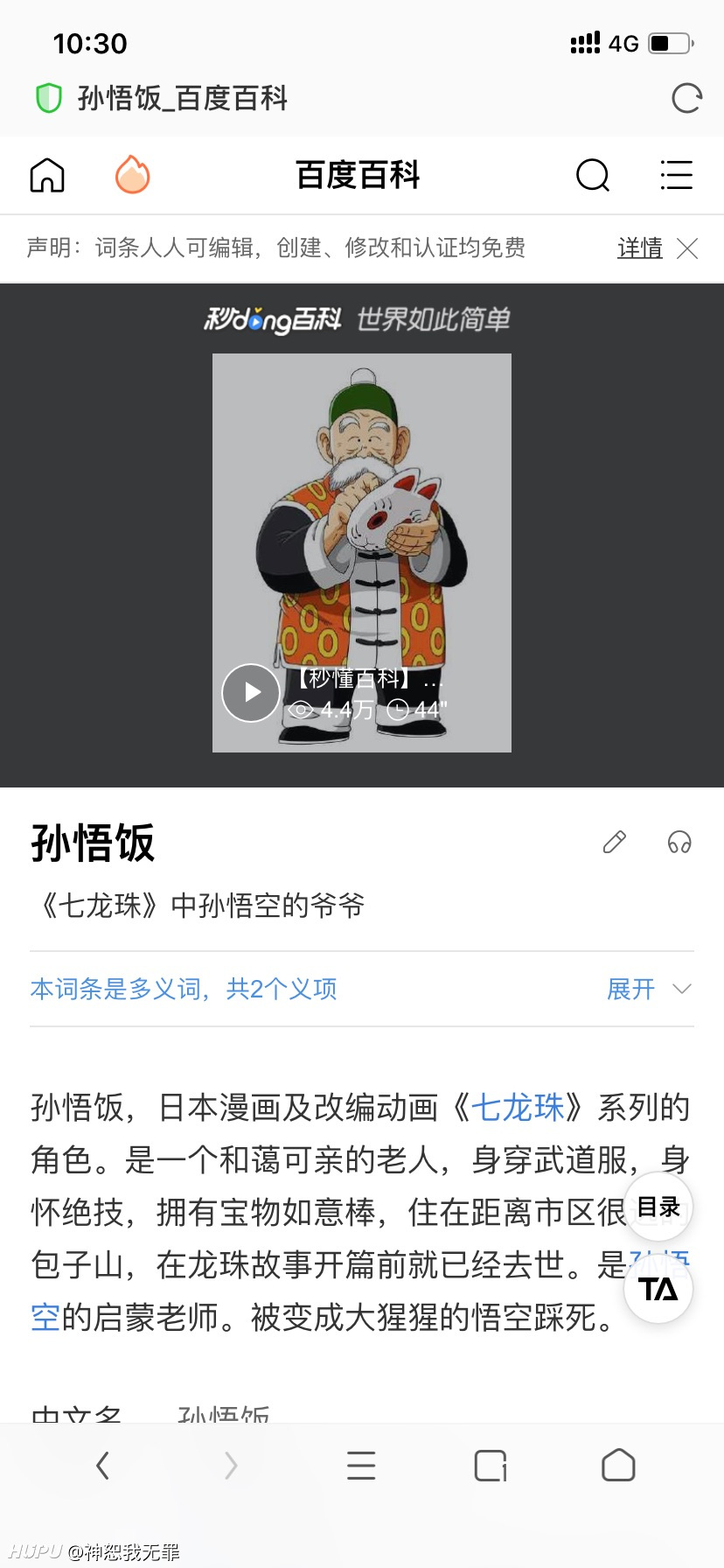
Task: Reload the page with the refresh icon
Action: tap(686, 98)
